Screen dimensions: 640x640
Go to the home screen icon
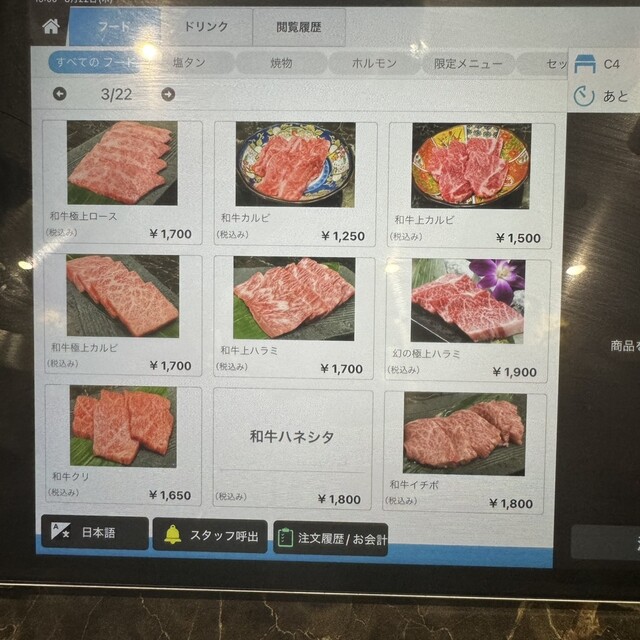pos(50,27)
